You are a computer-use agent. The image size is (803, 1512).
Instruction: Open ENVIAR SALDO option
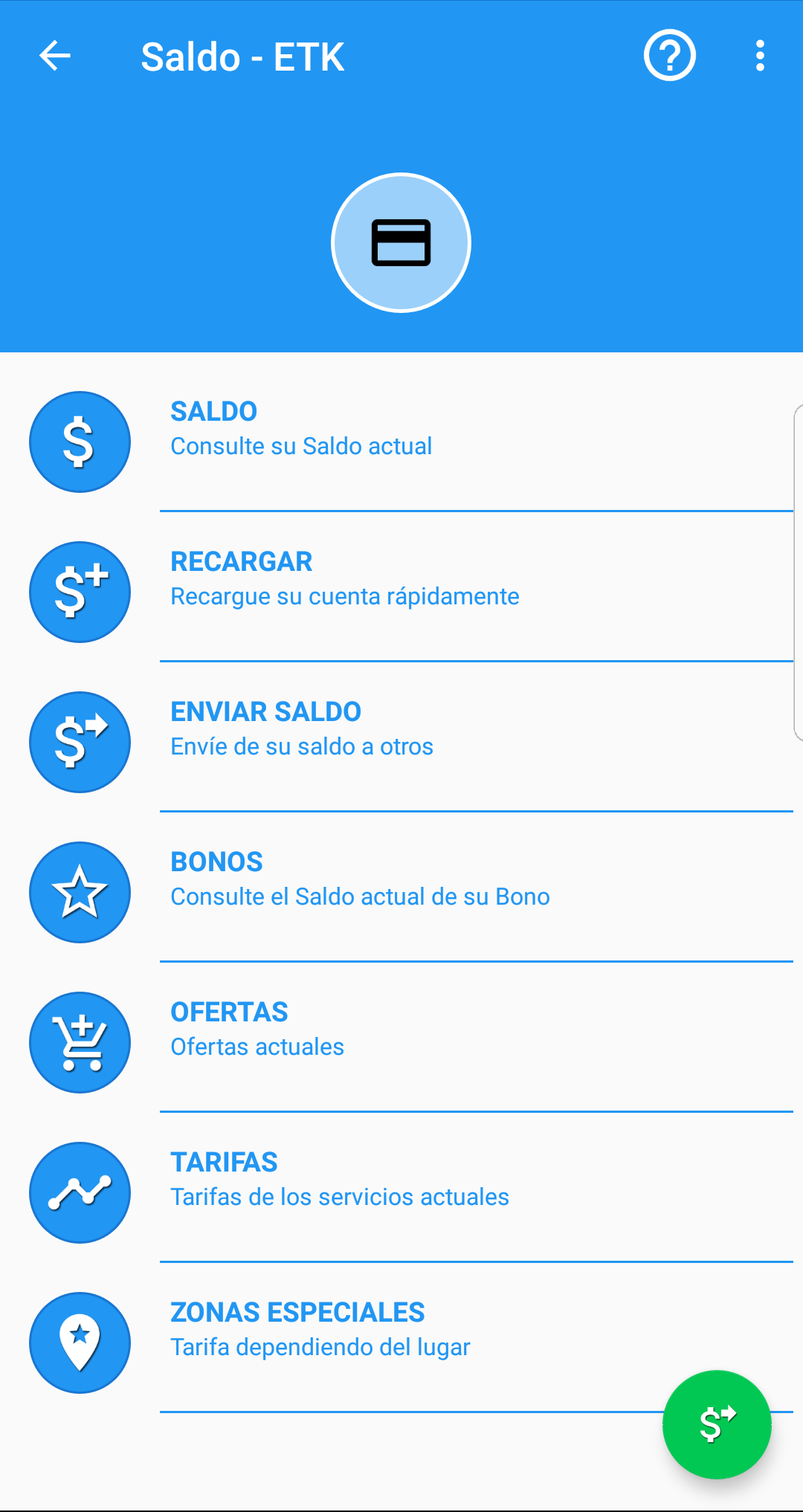click(x=401, y=737)
